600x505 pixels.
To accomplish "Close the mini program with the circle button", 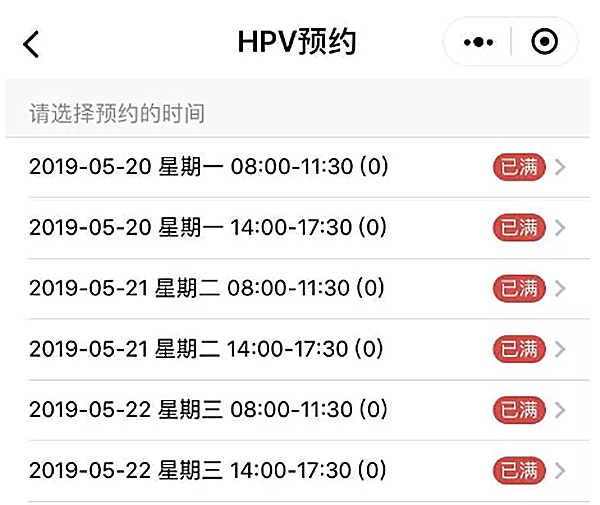I will tap(544, 42).
